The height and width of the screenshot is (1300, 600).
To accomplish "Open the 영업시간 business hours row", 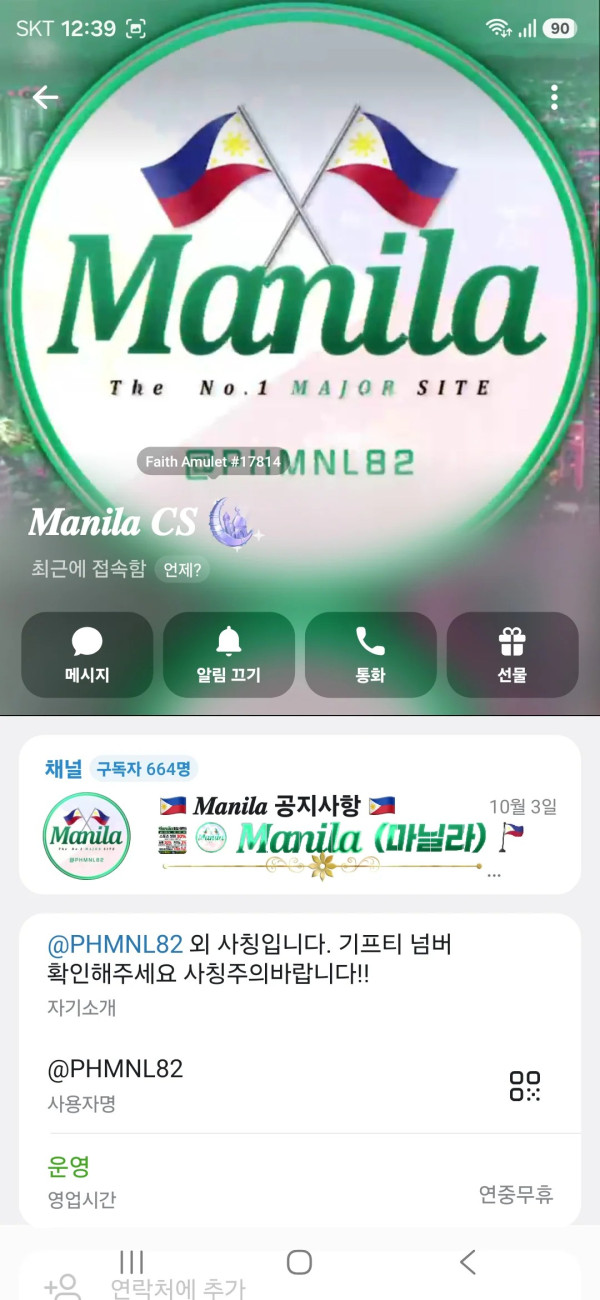I will [300, 1181].
